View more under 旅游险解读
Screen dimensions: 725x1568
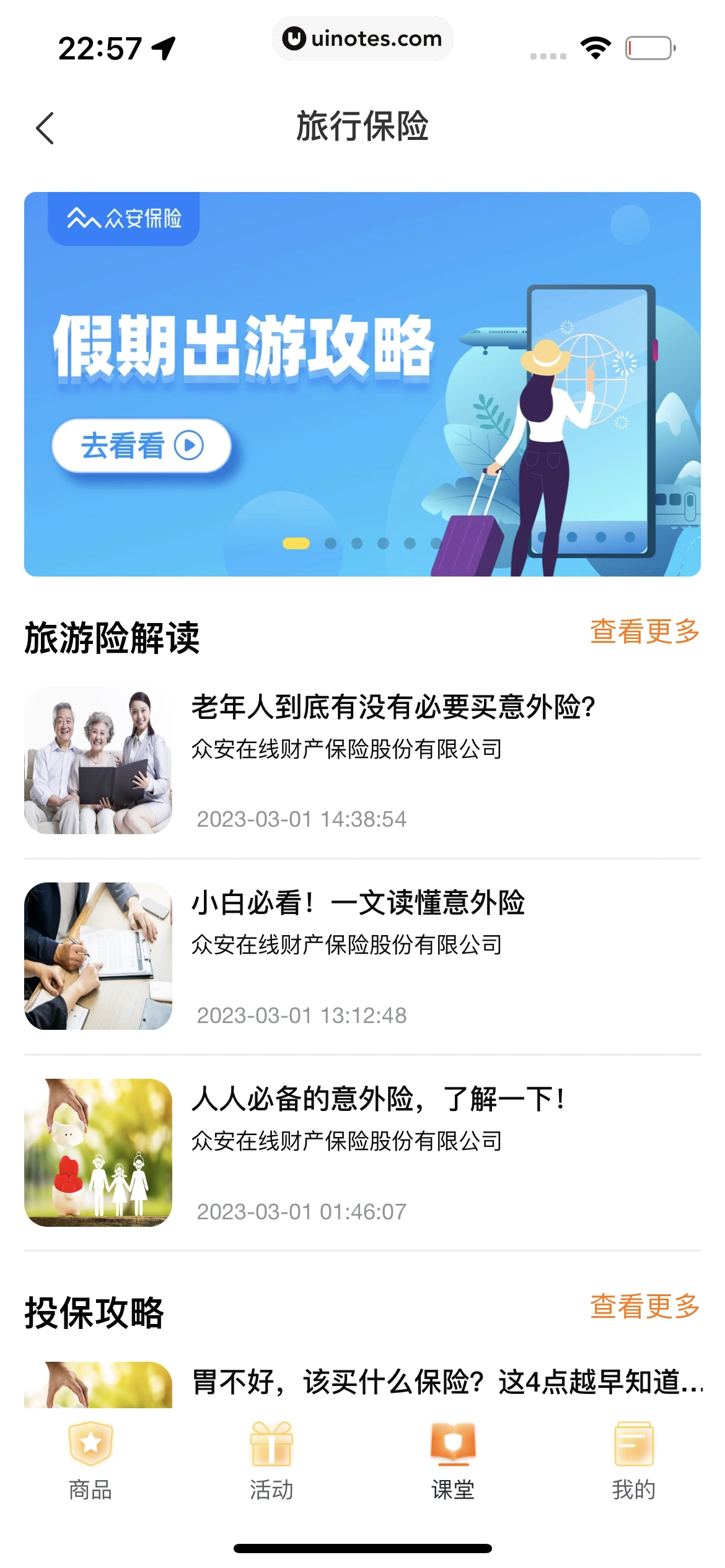click(644, 632)
